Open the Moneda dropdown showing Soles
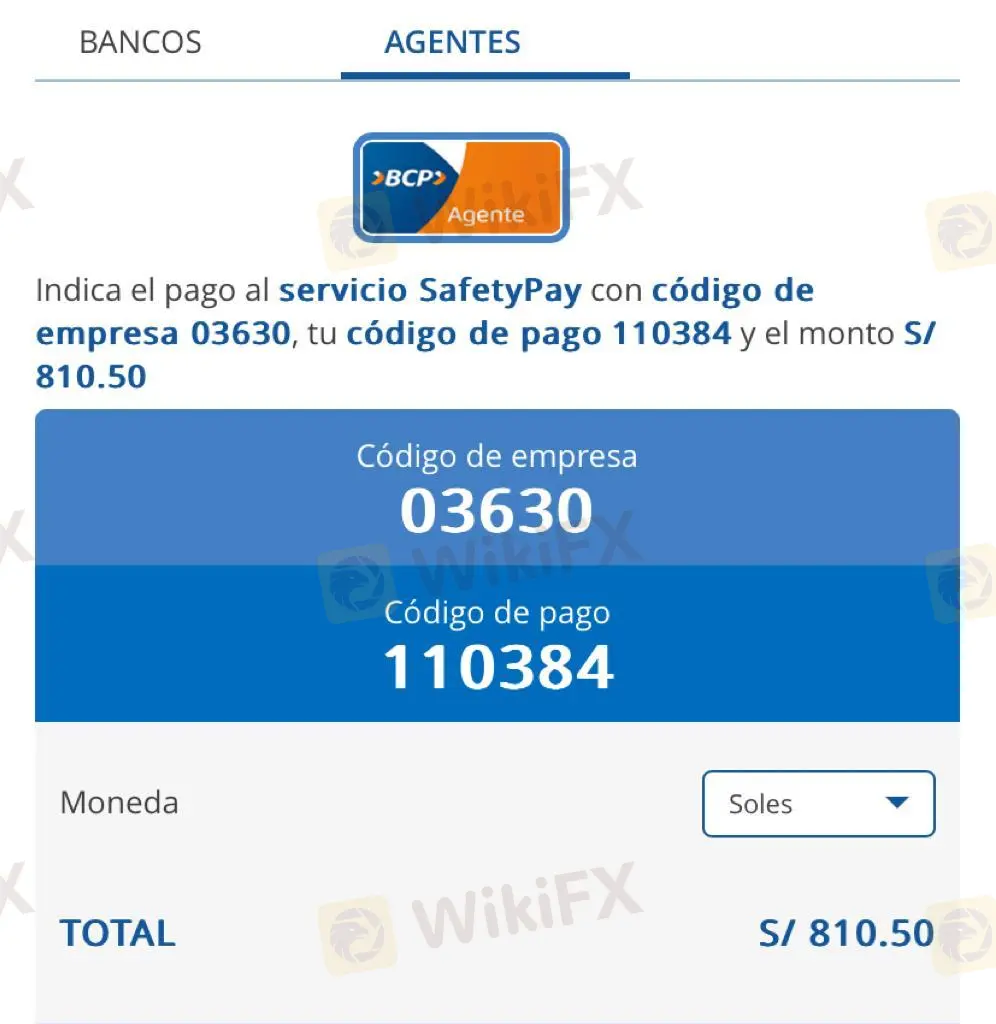 (x=818, y=803)
